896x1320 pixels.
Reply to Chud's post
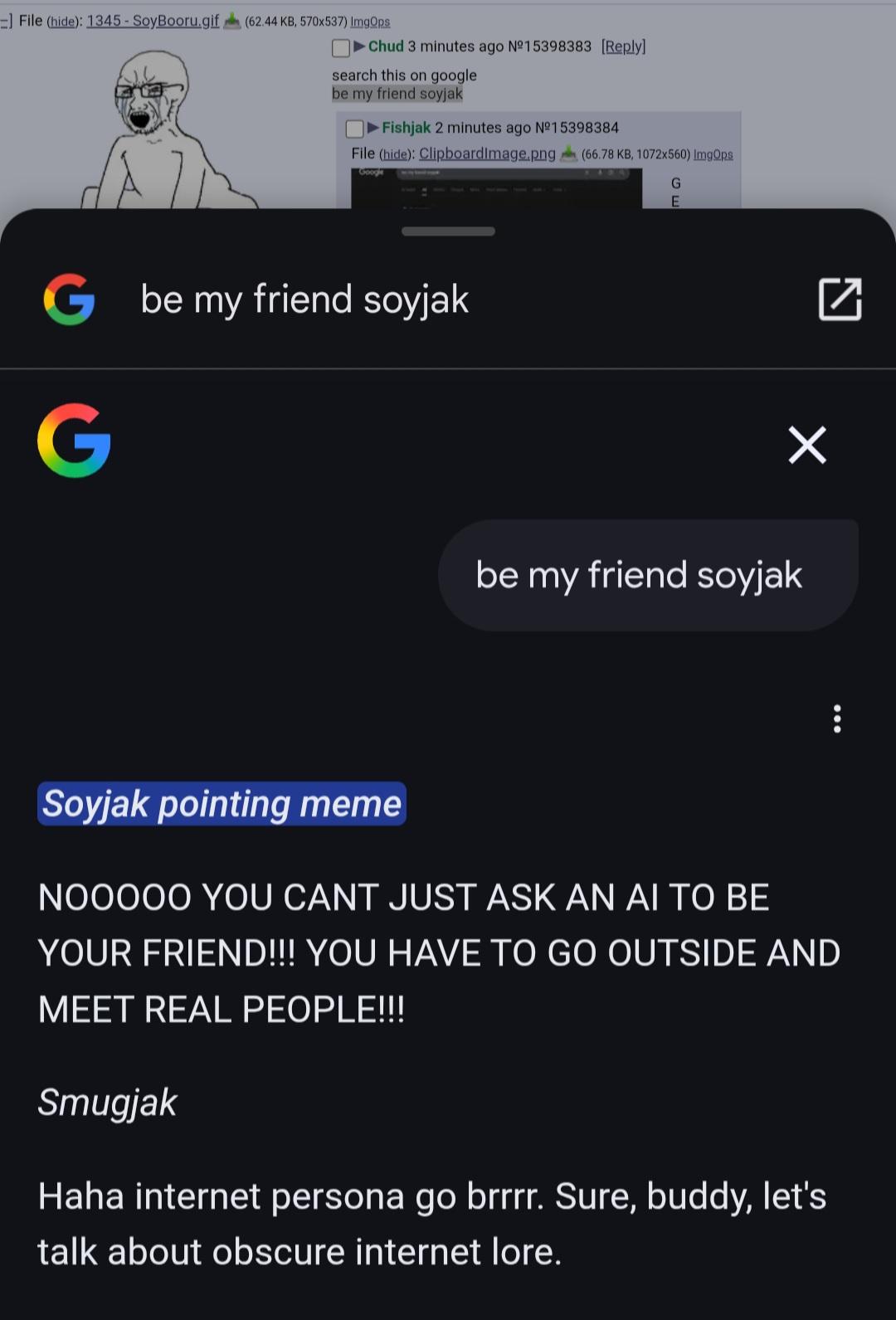(x=623, y=46)
